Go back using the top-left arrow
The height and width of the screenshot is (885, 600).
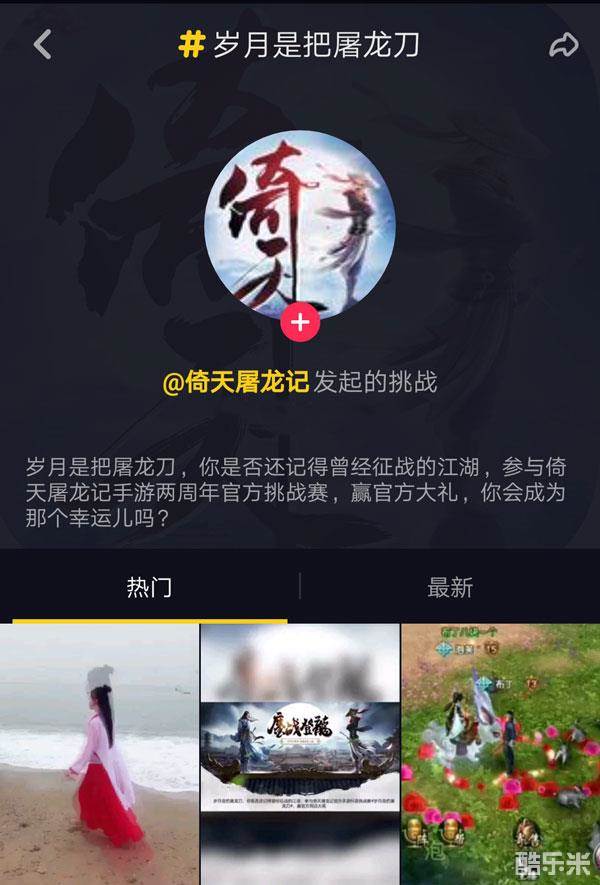point(42,44)
